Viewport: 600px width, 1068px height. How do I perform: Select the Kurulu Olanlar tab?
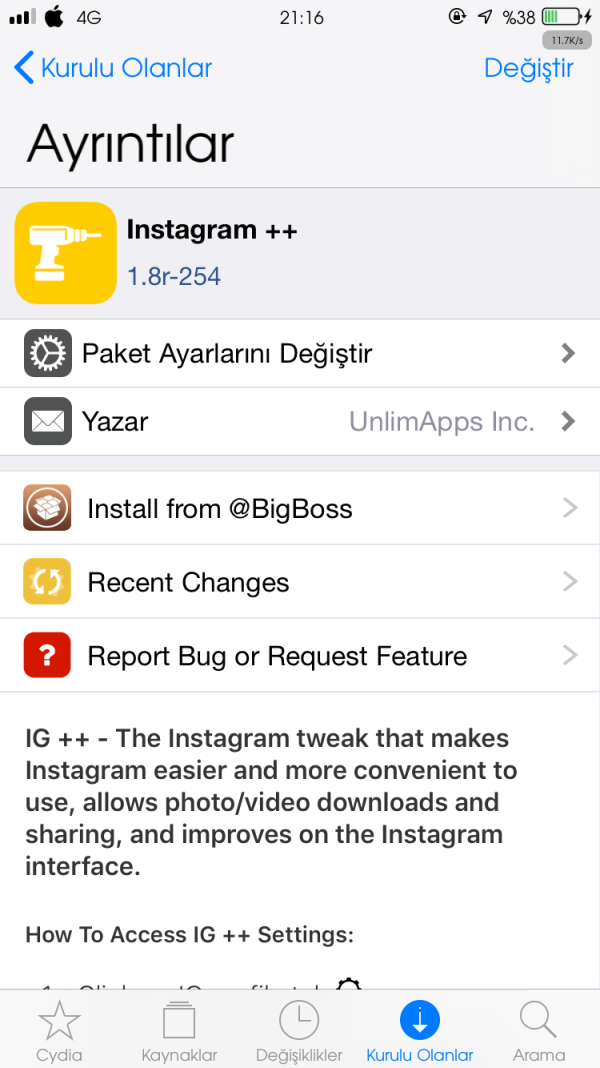pyautogui.click(x=419, y=1030)
